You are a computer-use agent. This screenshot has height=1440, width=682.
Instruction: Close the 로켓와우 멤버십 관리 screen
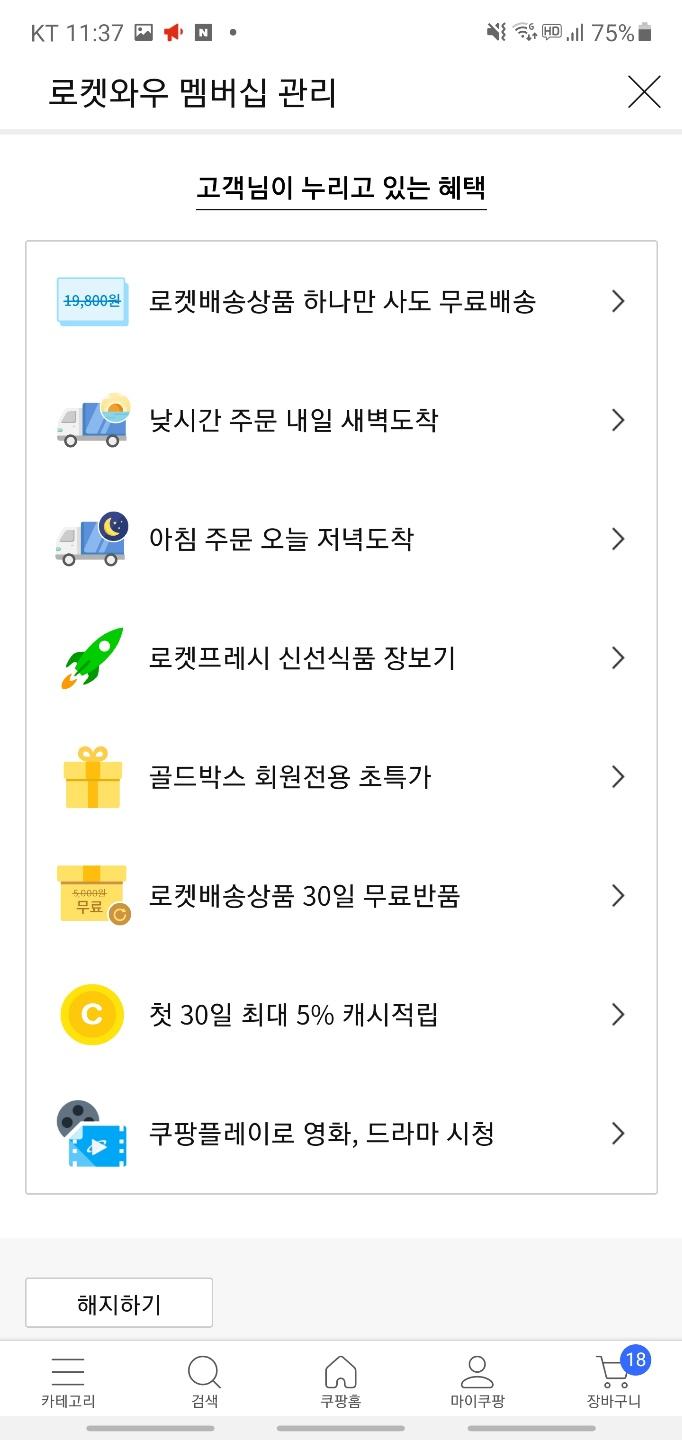tap(644, 93)
